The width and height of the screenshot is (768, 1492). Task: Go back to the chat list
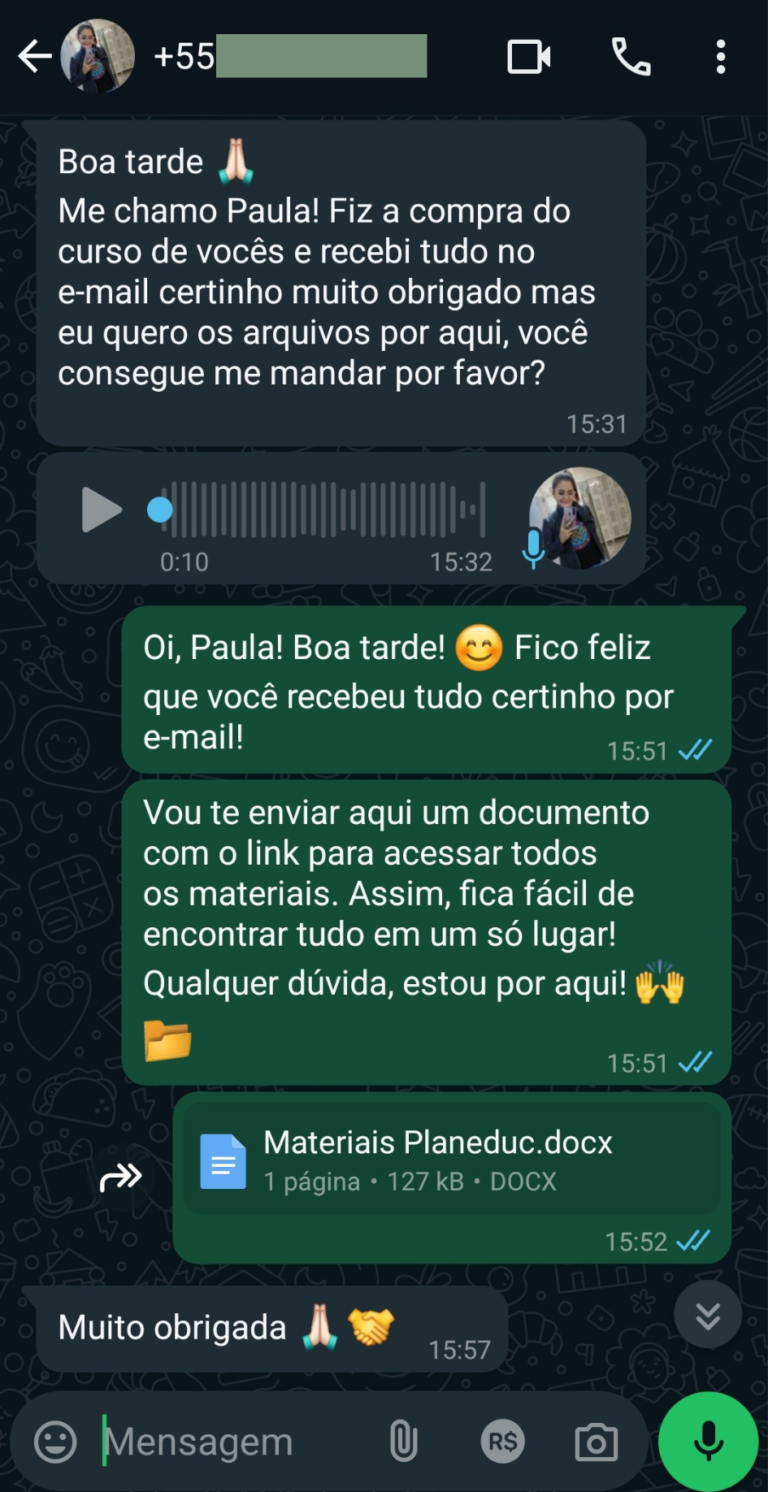(x=35, y=57)
